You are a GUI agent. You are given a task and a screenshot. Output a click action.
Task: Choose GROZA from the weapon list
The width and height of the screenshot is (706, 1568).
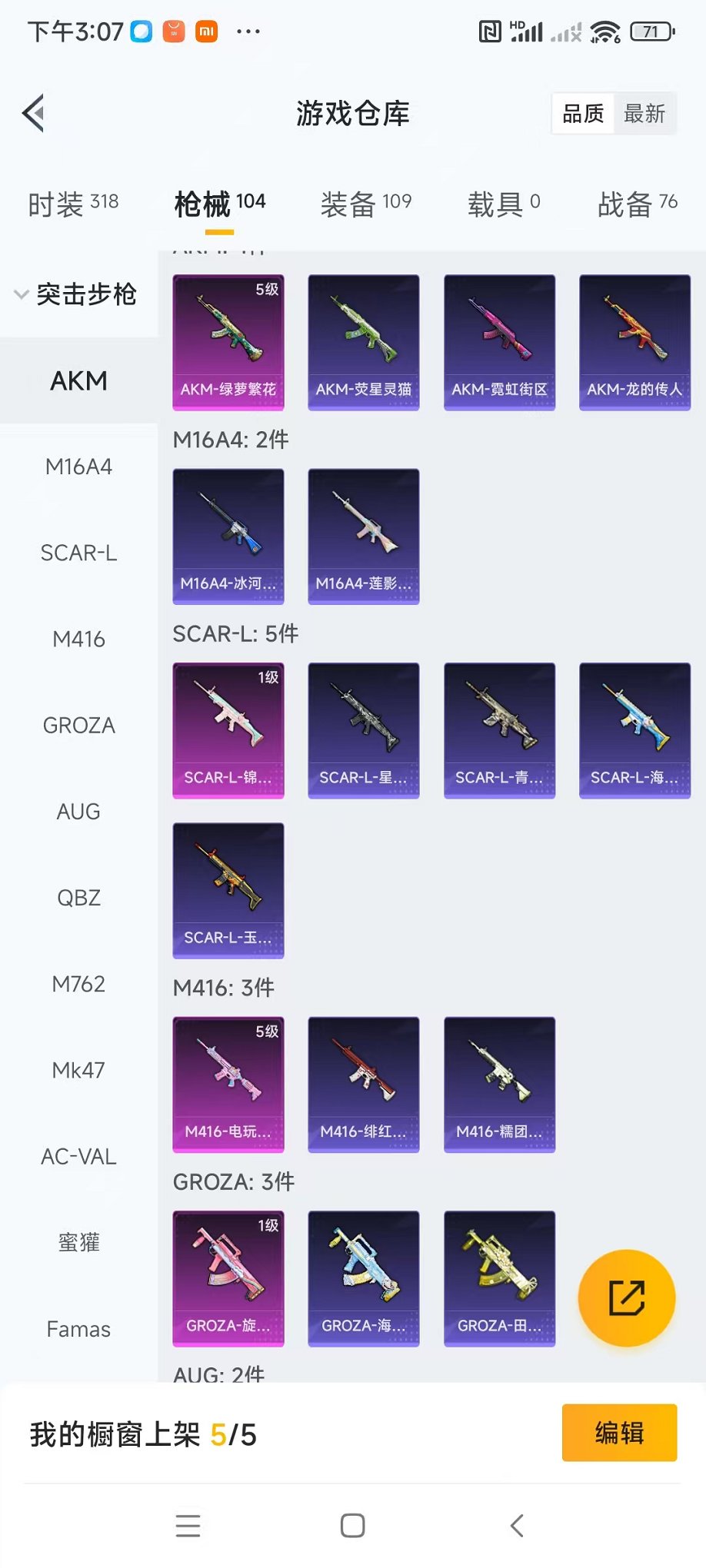pos(78,725)
